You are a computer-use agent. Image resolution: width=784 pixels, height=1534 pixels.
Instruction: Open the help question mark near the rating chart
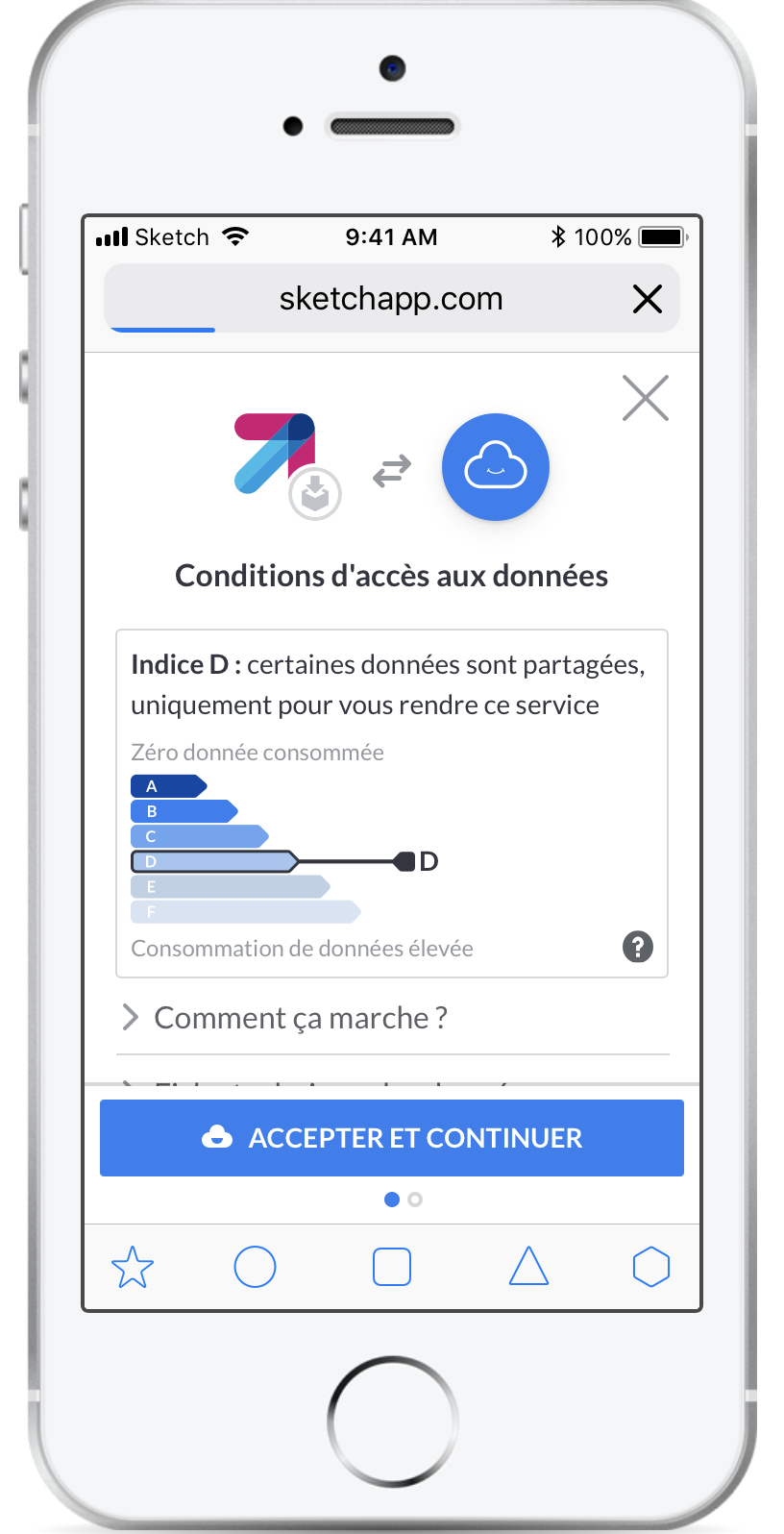click(637, 947)
